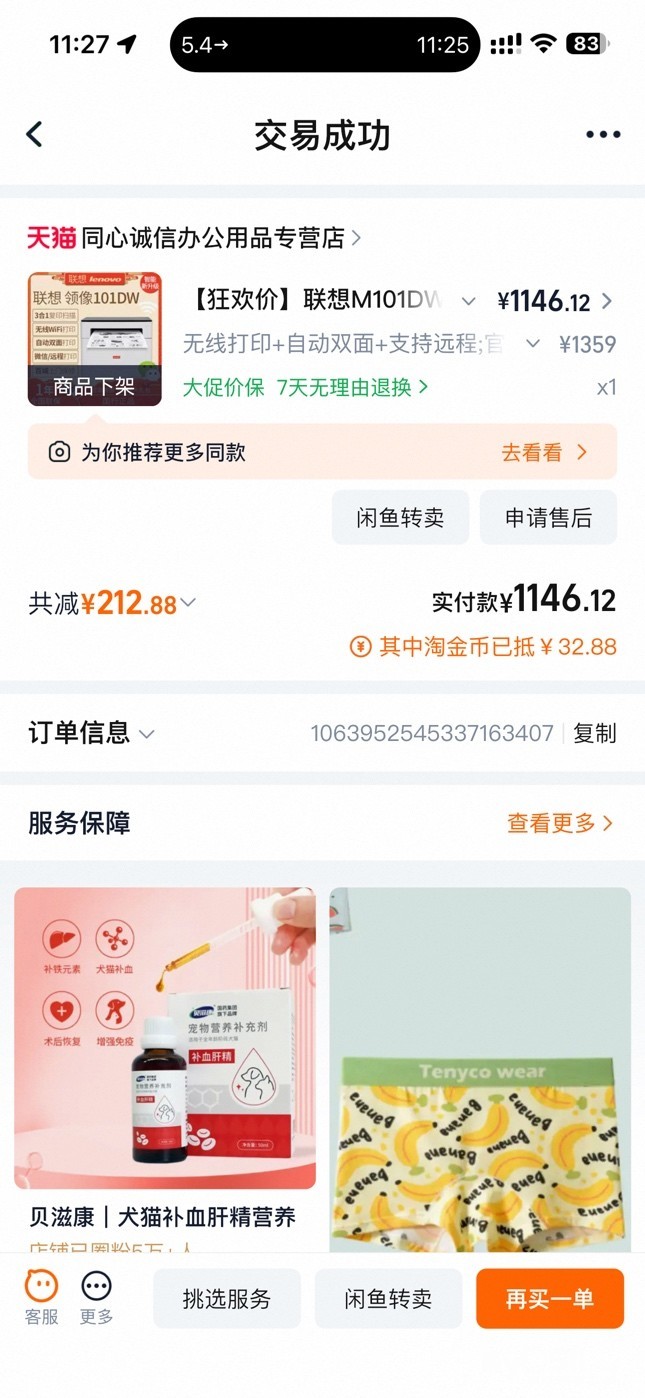This screenshot has width=645, height=1398.
Task: Expand the 共减 ¥212.88 discount breakdown
Action: point(189,603)
